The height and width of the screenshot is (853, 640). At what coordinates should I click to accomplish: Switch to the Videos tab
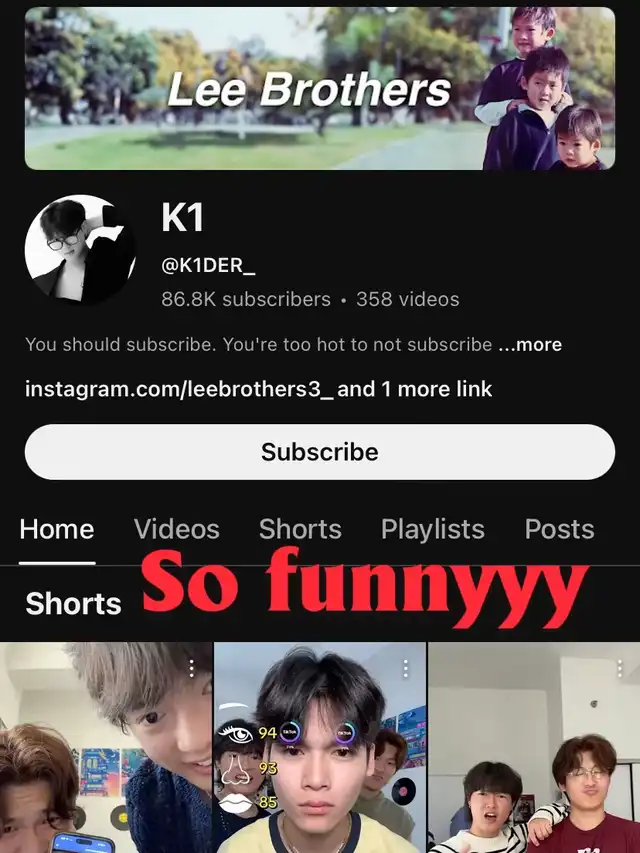[177, 529]
